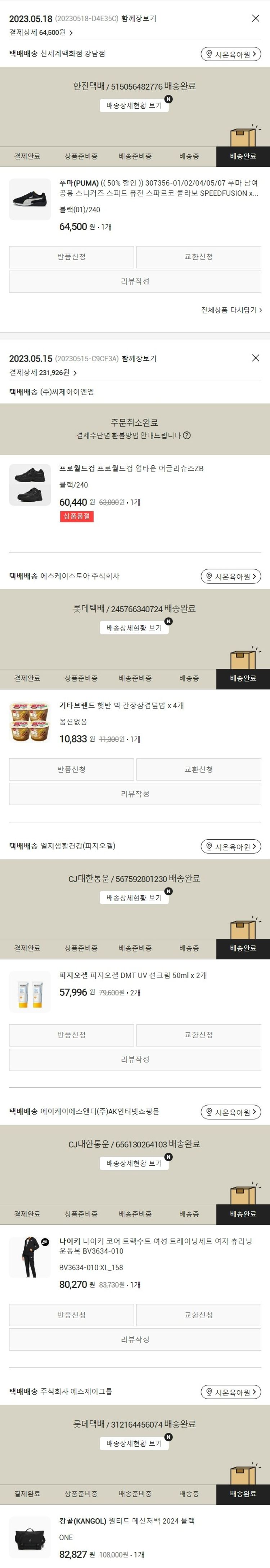The height and width of the screenshot is (1568, 270).
Task: Close the 2023.05.15 order card
Action: click(x=255, y=358)
